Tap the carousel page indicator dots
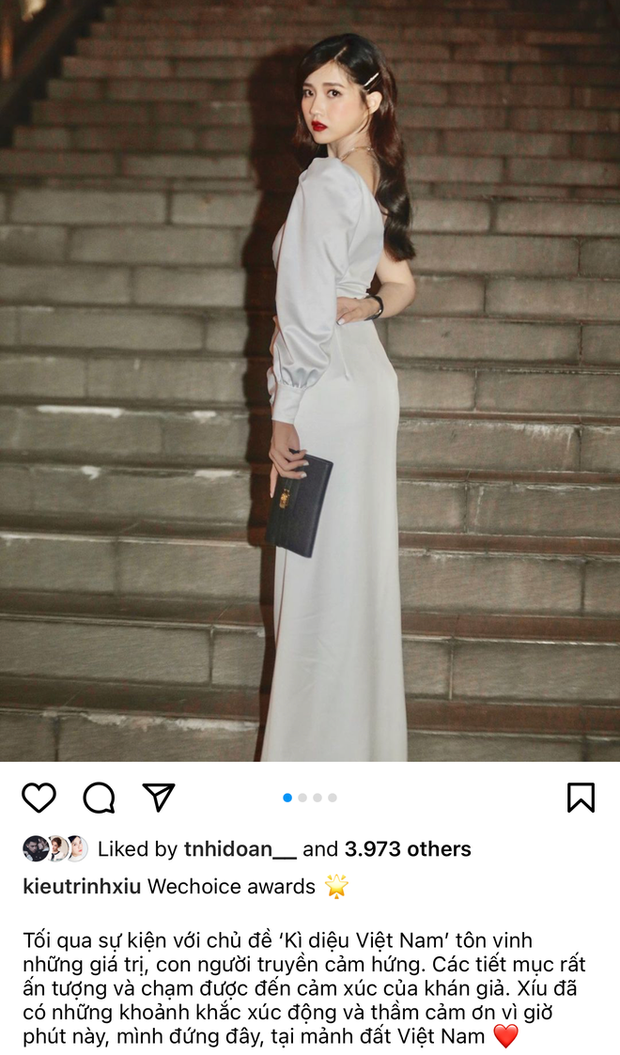This screenshot has width=620, height=1055. tap(310, 797)
